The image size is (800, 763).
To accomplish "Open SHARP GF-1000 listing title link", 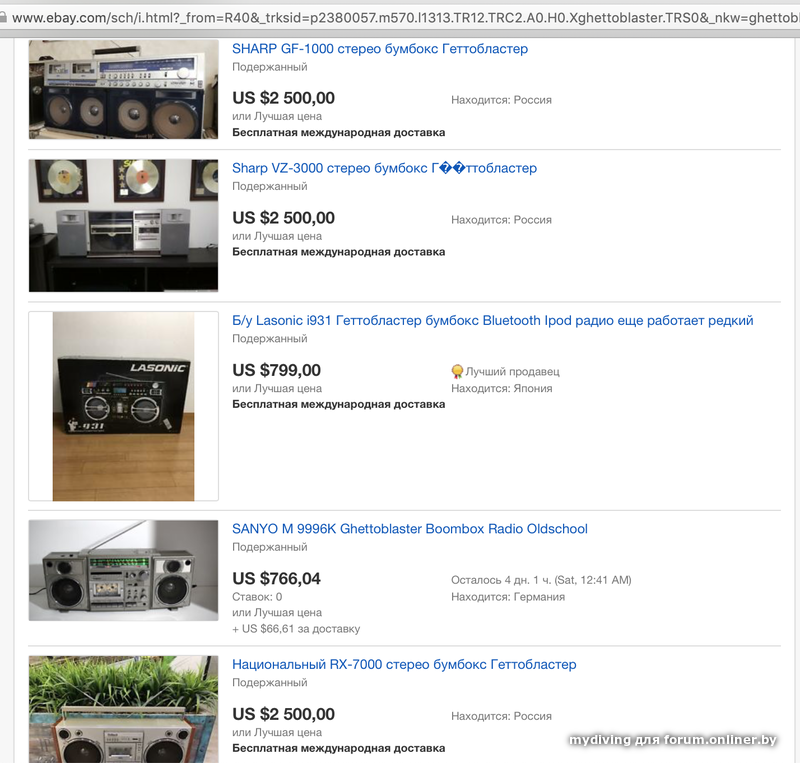I will tap(380, 49).
